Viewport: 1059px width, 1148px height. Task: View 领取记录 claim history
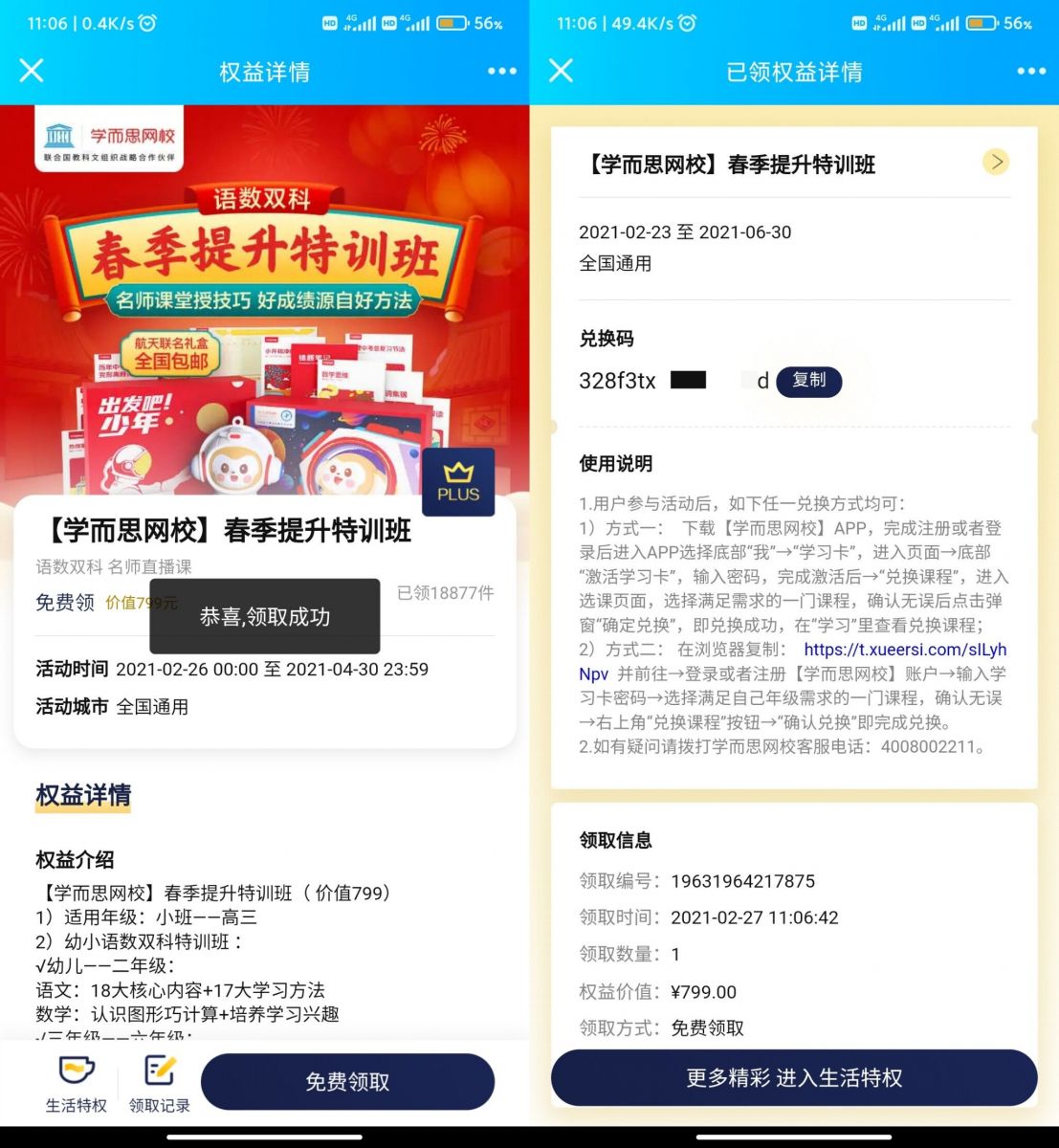(159, 1085)
